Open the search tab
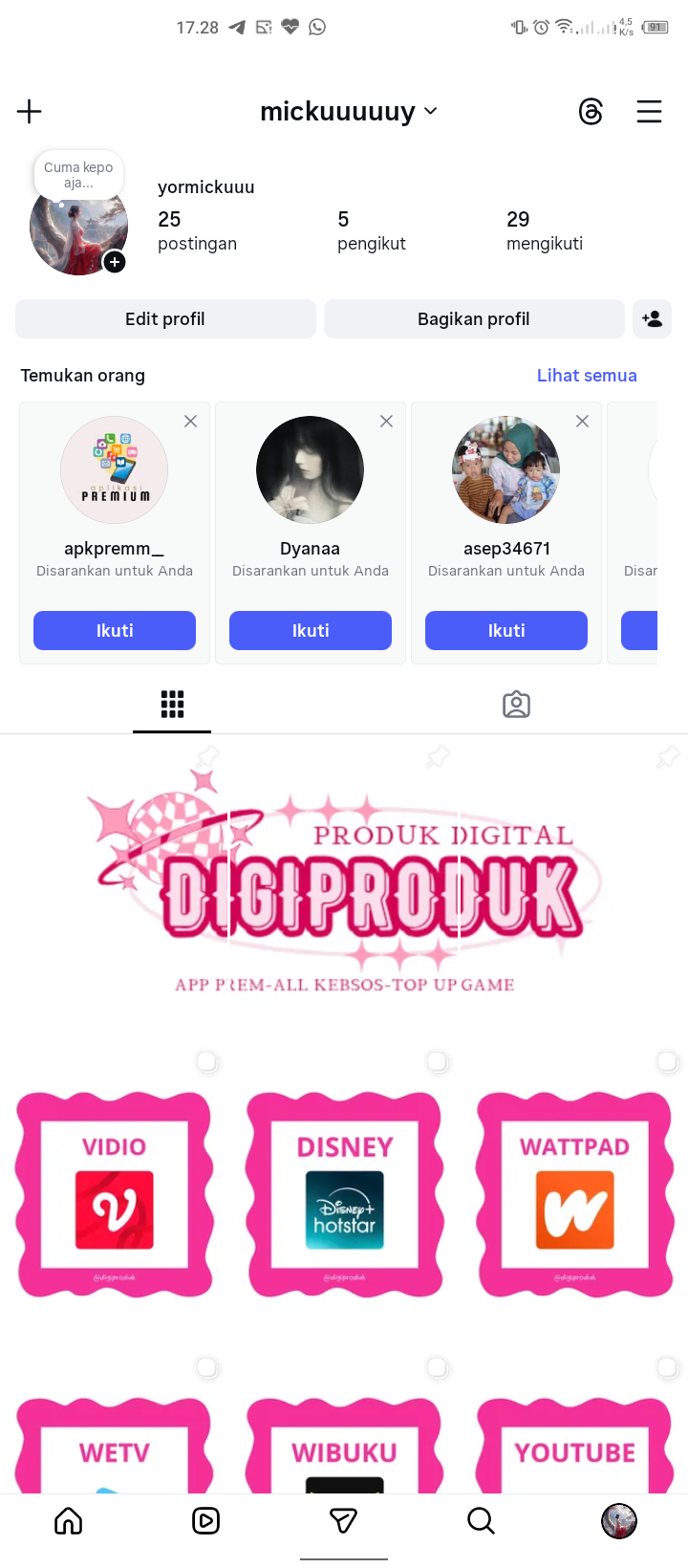Viewport: 688px width, 1568px height. pyautogui.click(x=481, y=1521)
